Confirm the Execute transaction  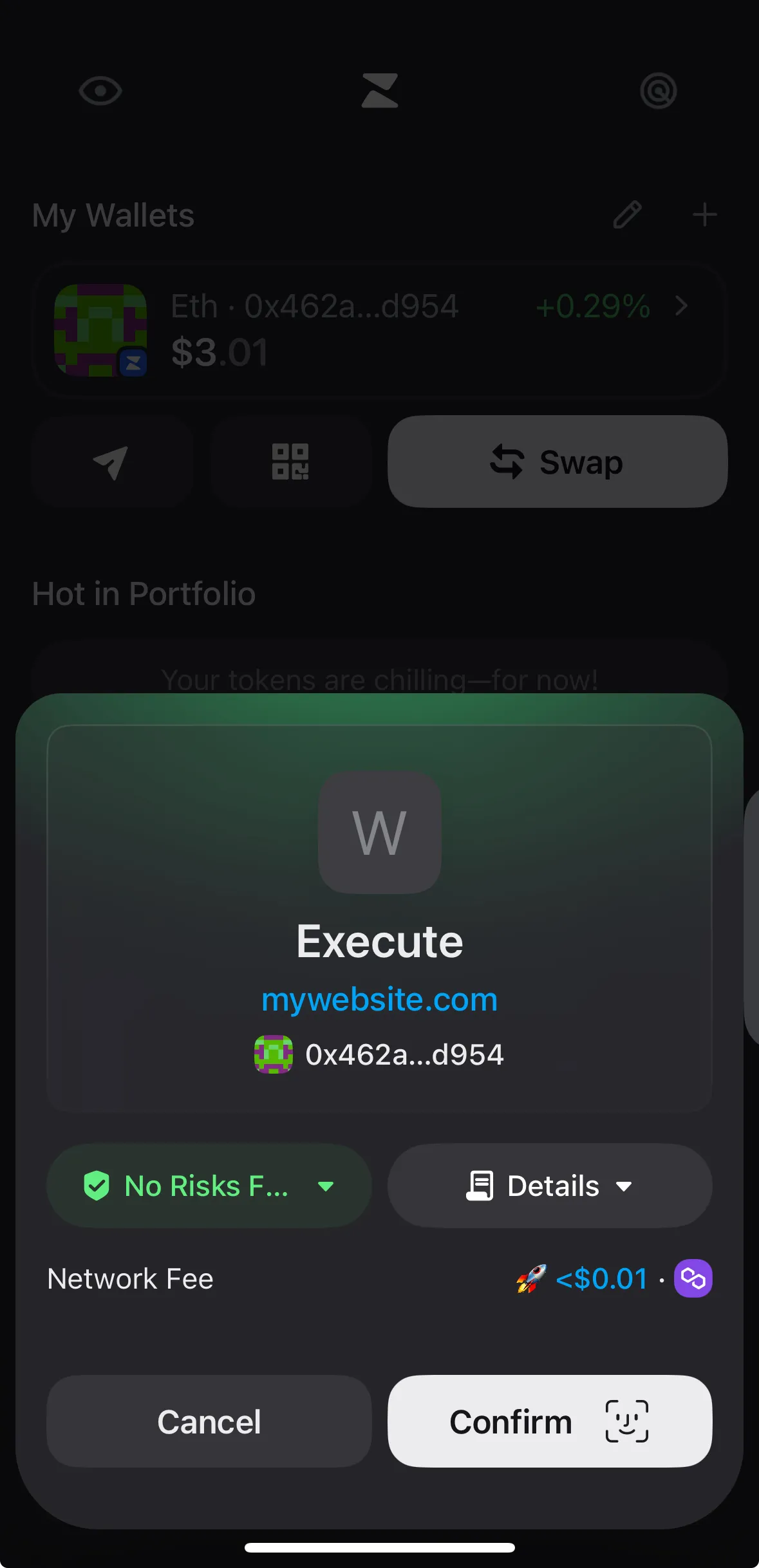tap(549, 1421)
